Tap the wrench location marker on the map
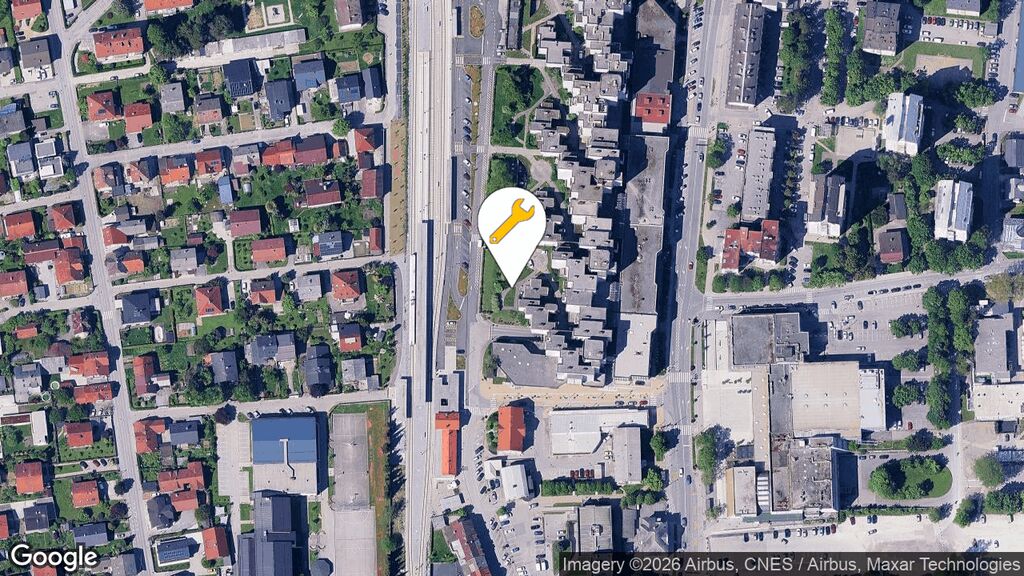This screenshot has width=1024, height=576. pyautogui.click(x=511, y=223)
